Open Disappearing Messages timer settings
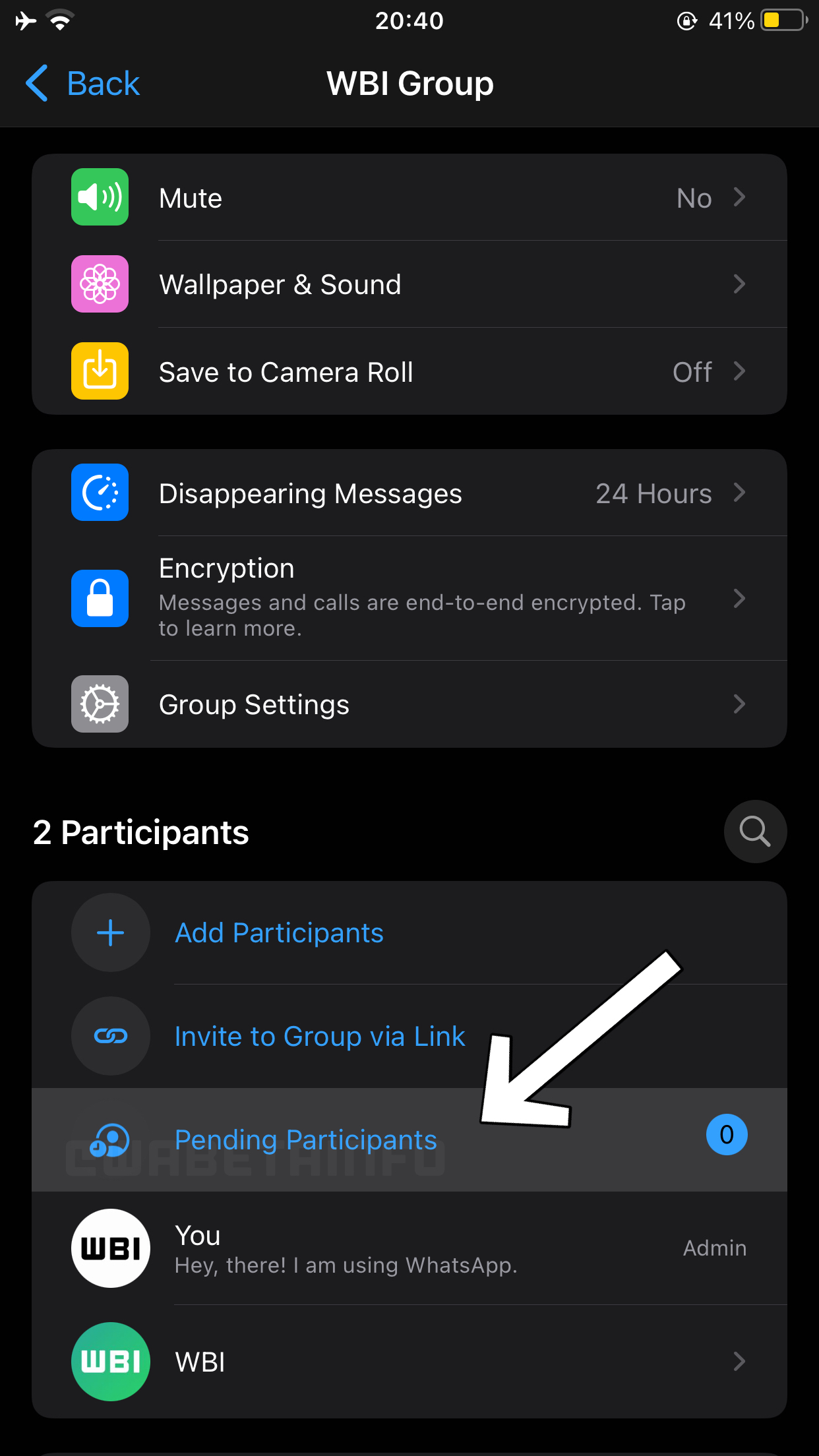819x1456 pixels. [x=409, y=493]
